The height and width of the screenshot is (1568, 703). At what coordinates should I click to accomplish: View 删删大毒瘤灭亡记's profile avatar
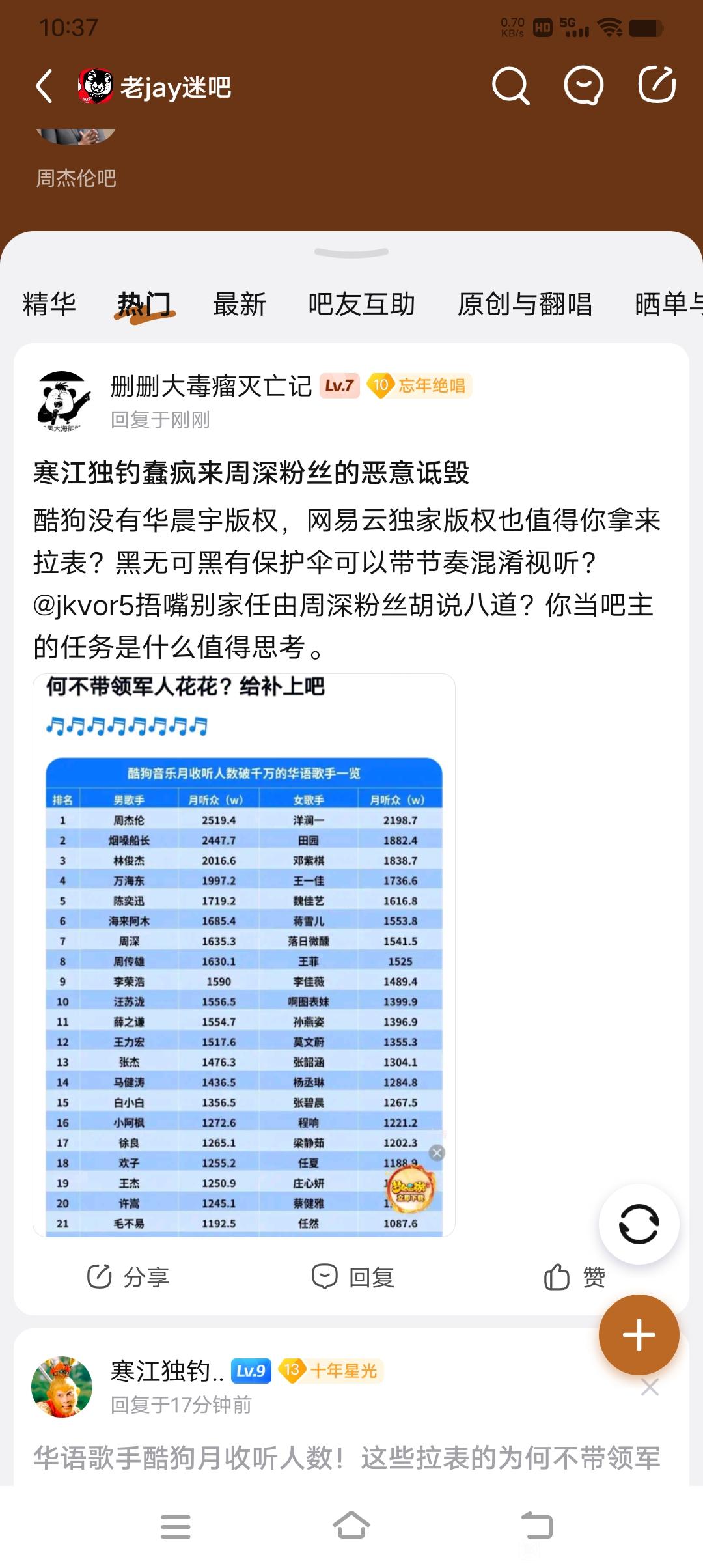[62, 401]
